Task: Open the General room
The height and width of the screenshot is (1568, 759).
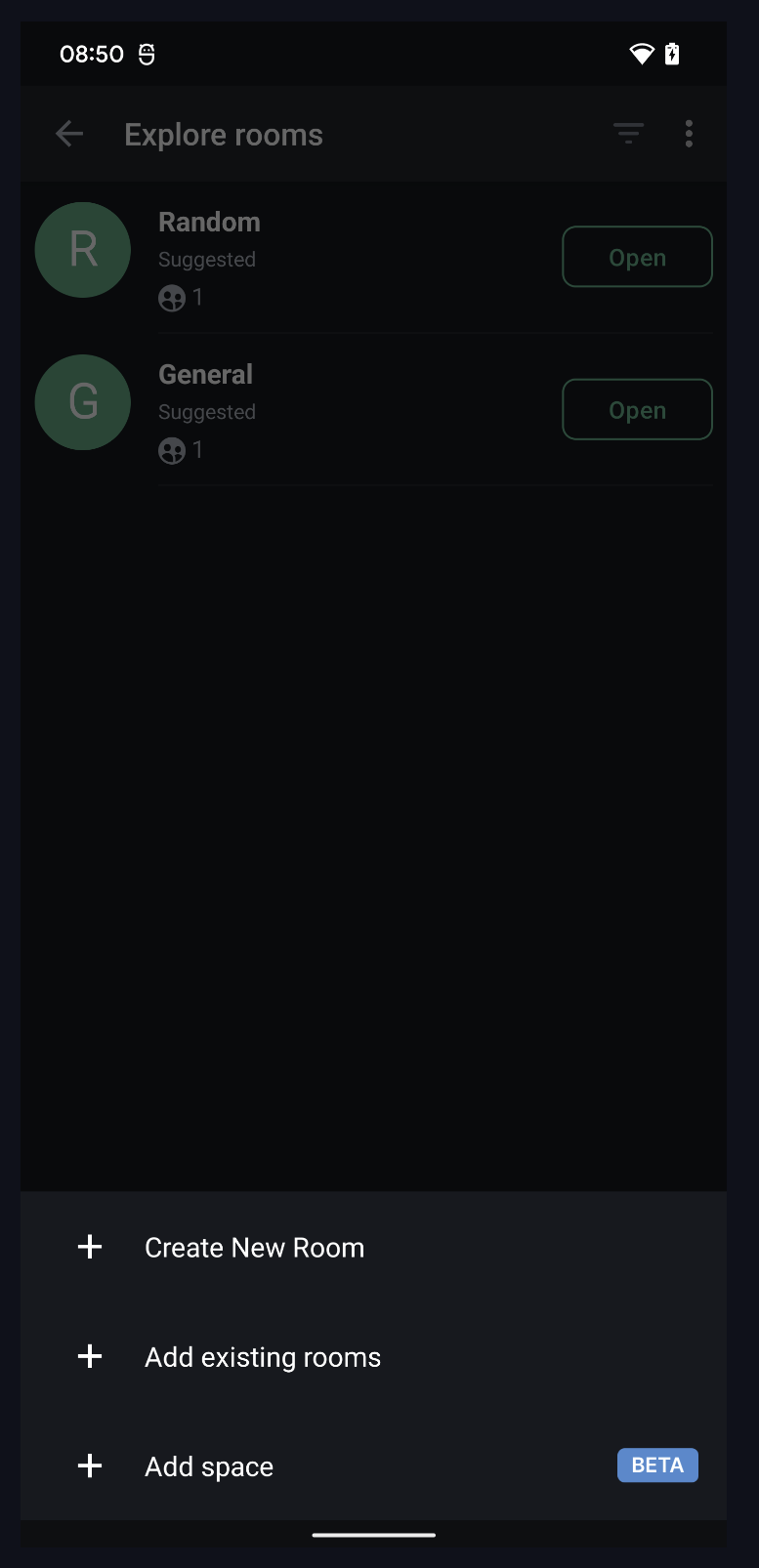Action: click(637, 409)
